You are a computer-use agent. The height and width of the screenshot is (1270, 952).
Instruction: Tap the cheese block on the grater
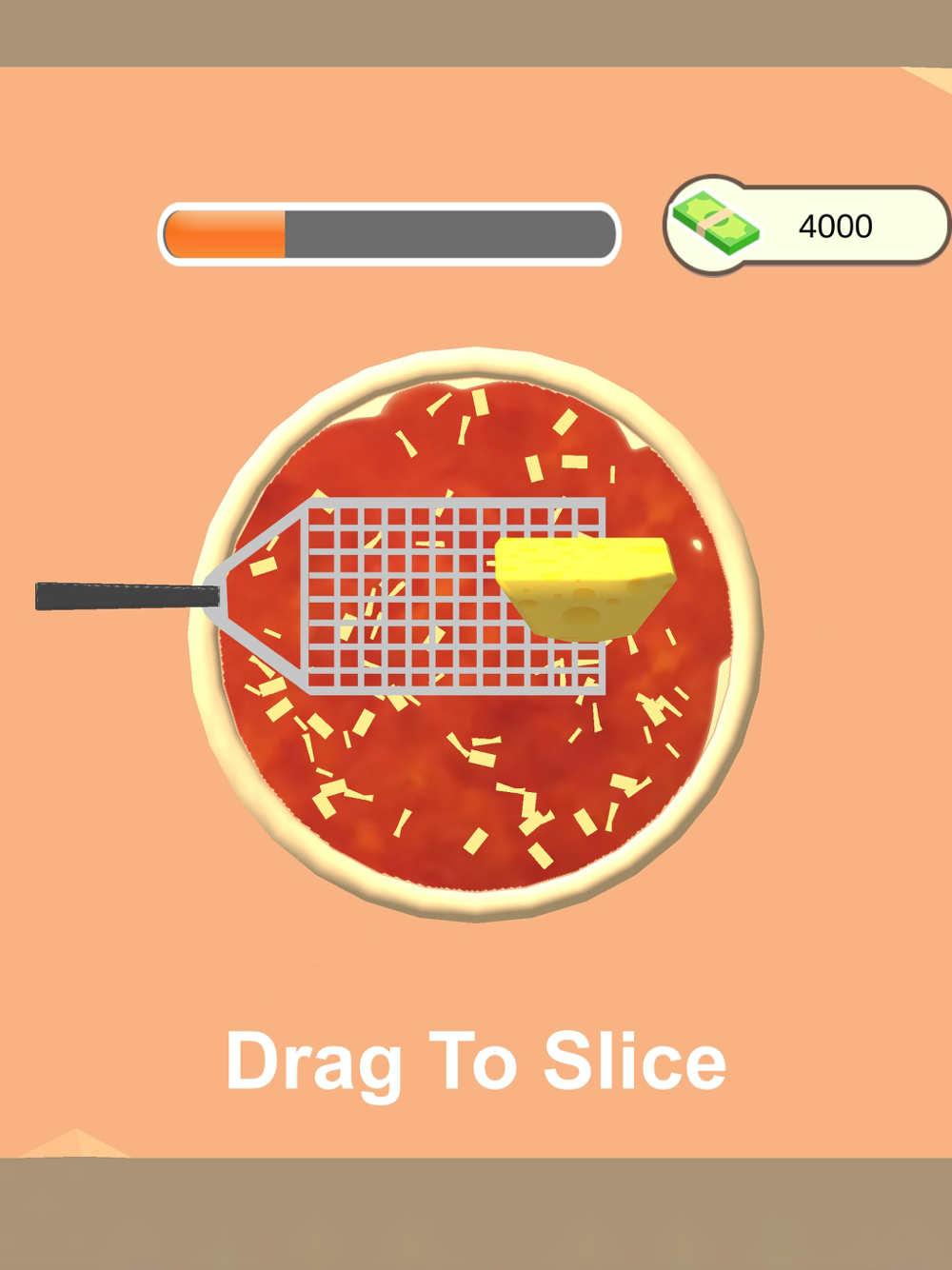pos(583,585)
